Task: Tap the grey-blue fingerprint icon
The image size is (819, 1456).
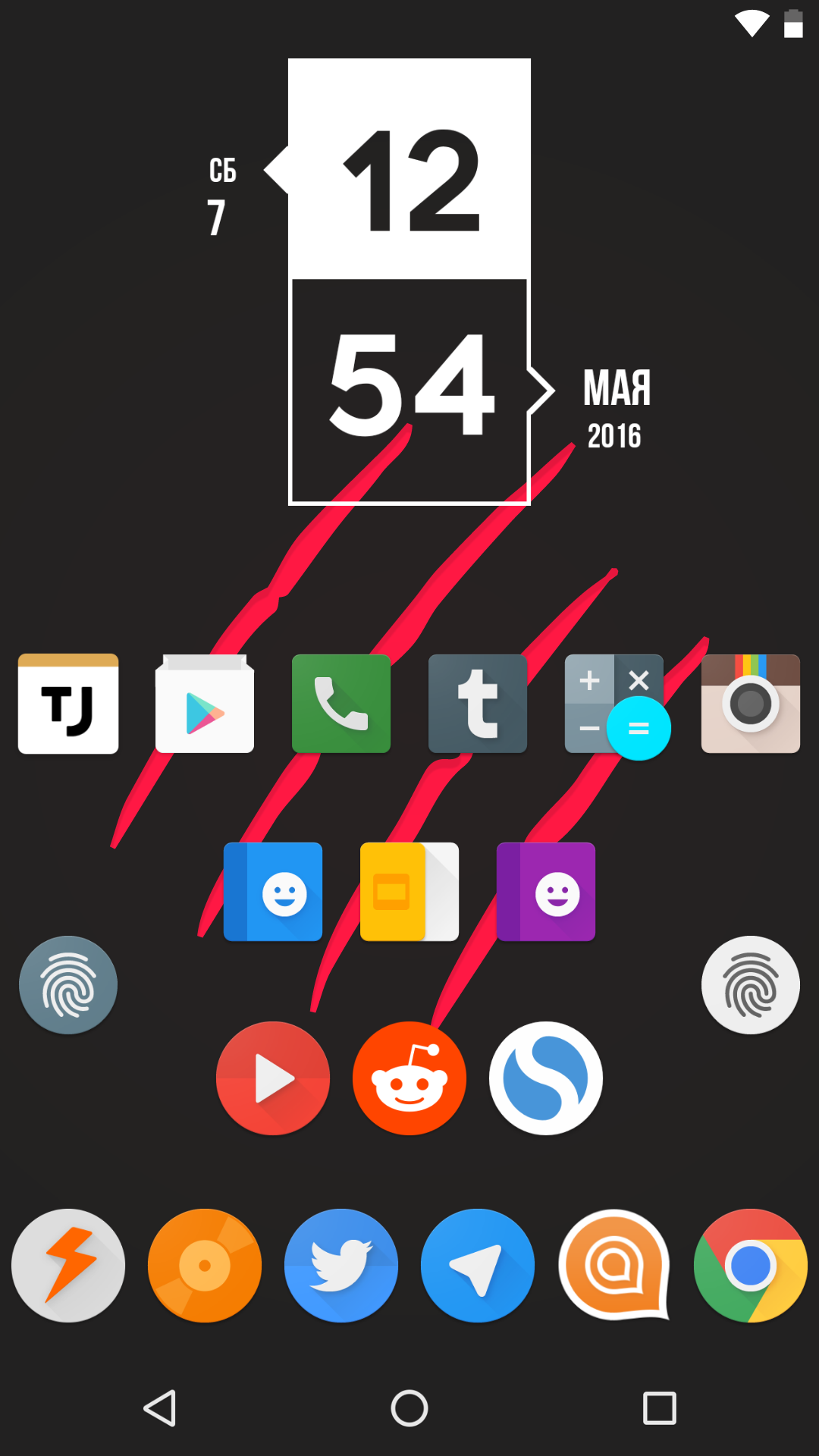Action: tap(68, 985)
